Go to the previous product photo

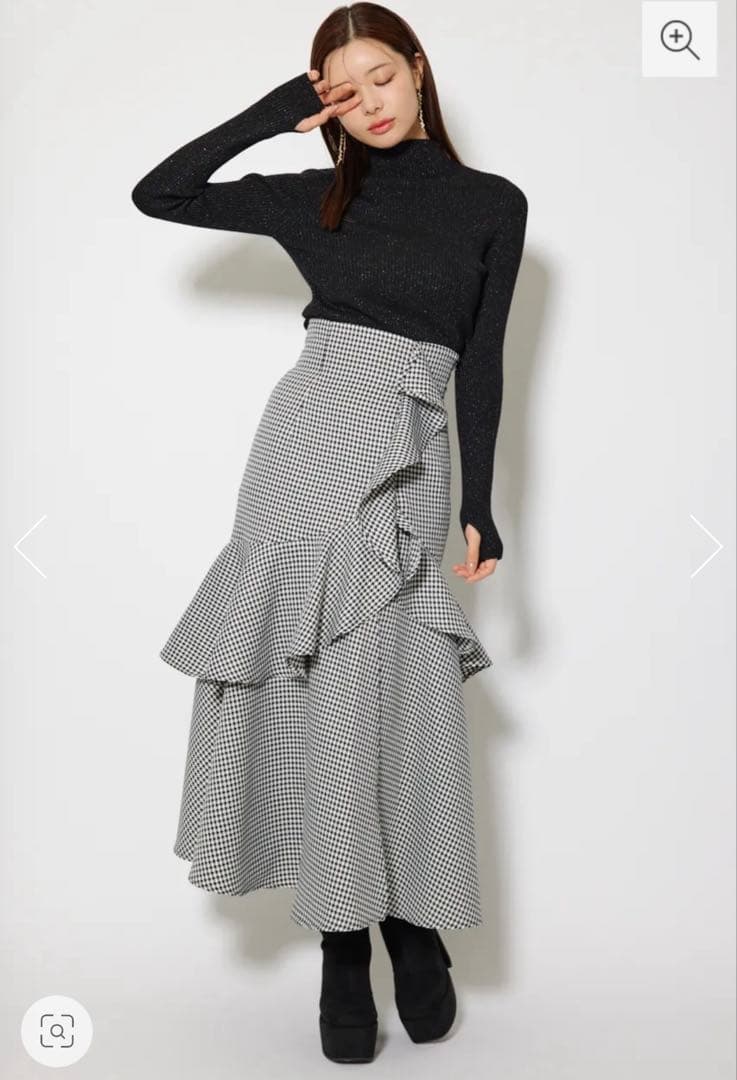(x=31, y=546)
